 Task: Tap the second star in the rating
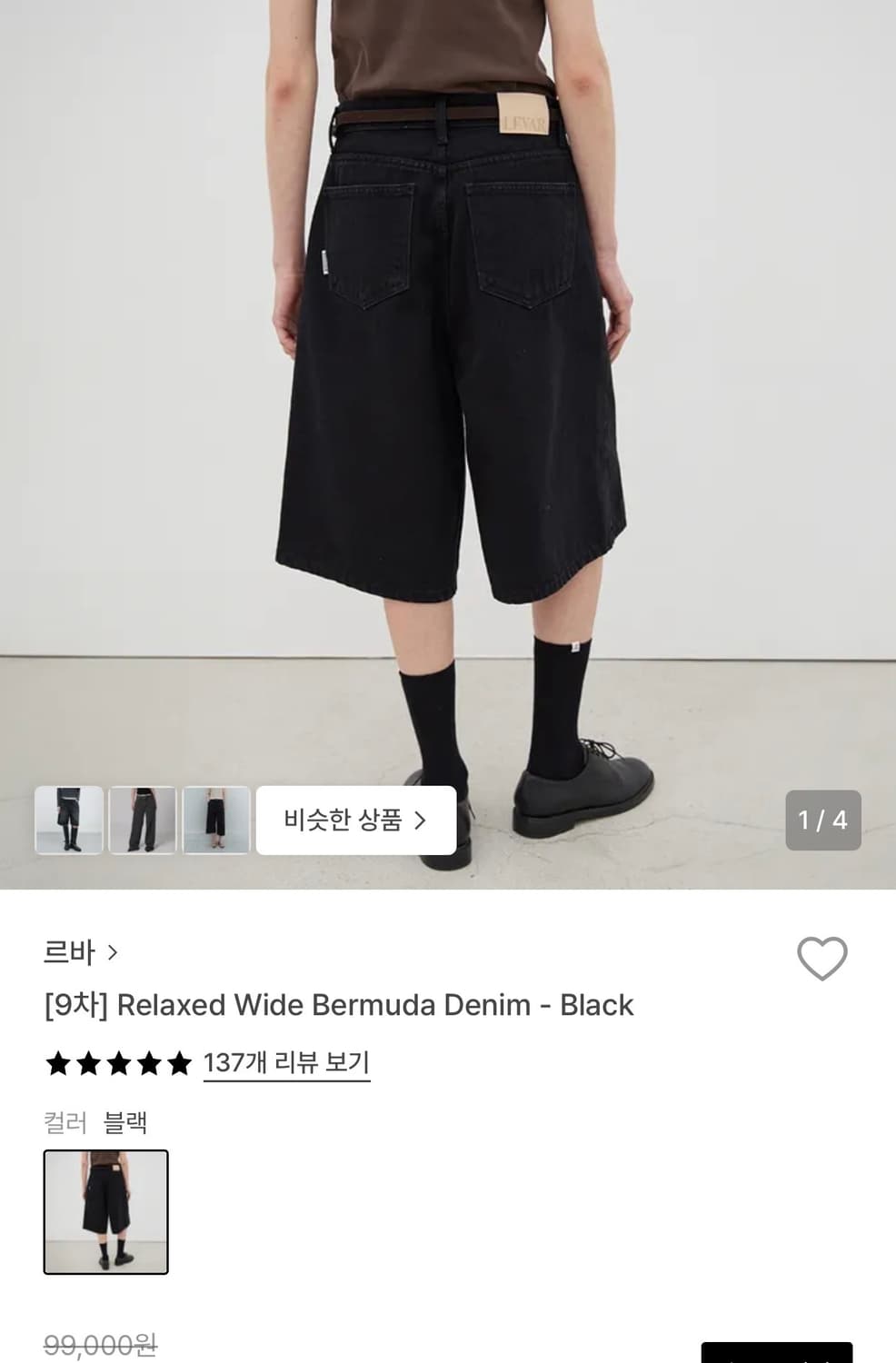tap(89, 1061)
